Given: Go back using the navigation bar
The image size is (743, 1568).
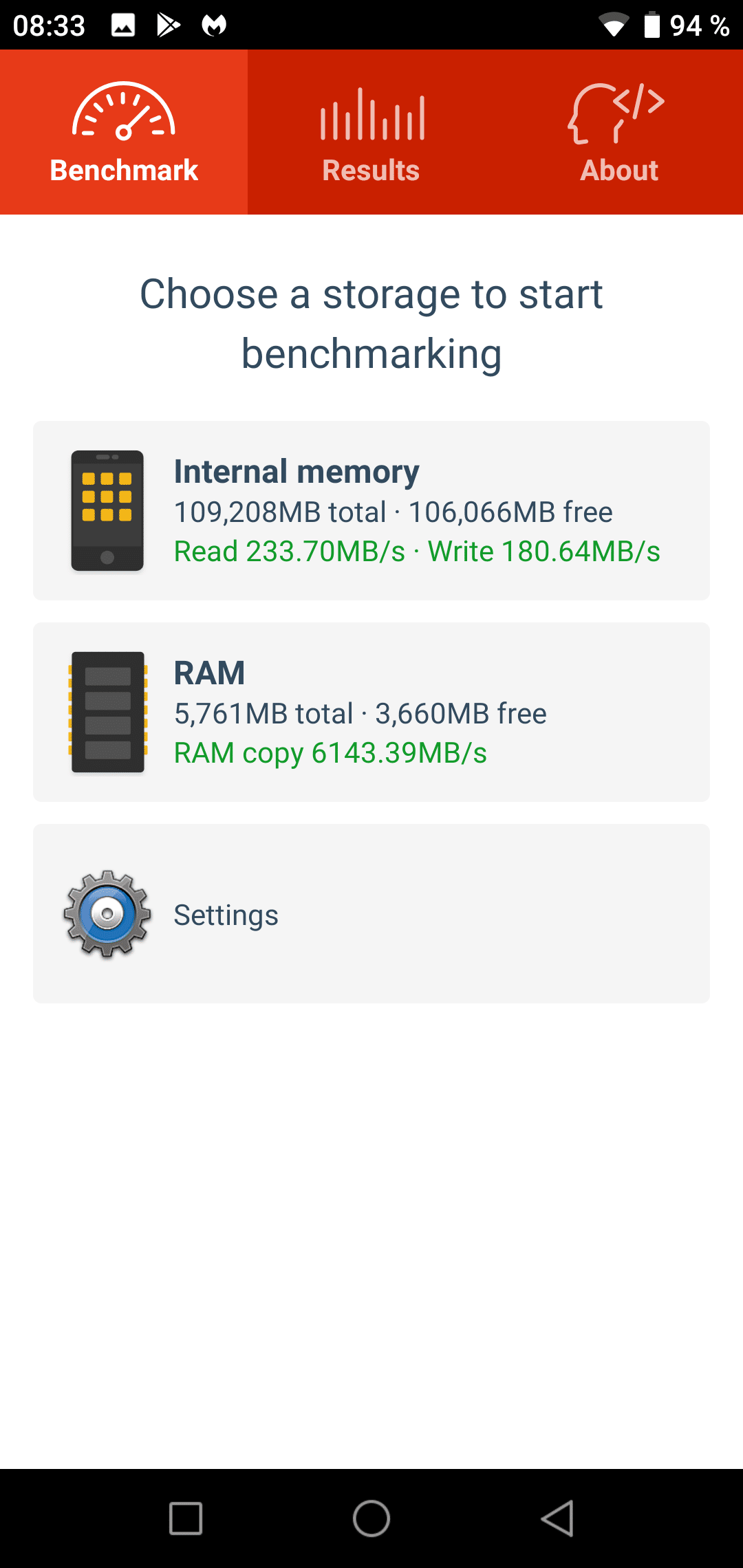Looking at the screenshot, I should pyautogui.click(x=557, y=1518).
